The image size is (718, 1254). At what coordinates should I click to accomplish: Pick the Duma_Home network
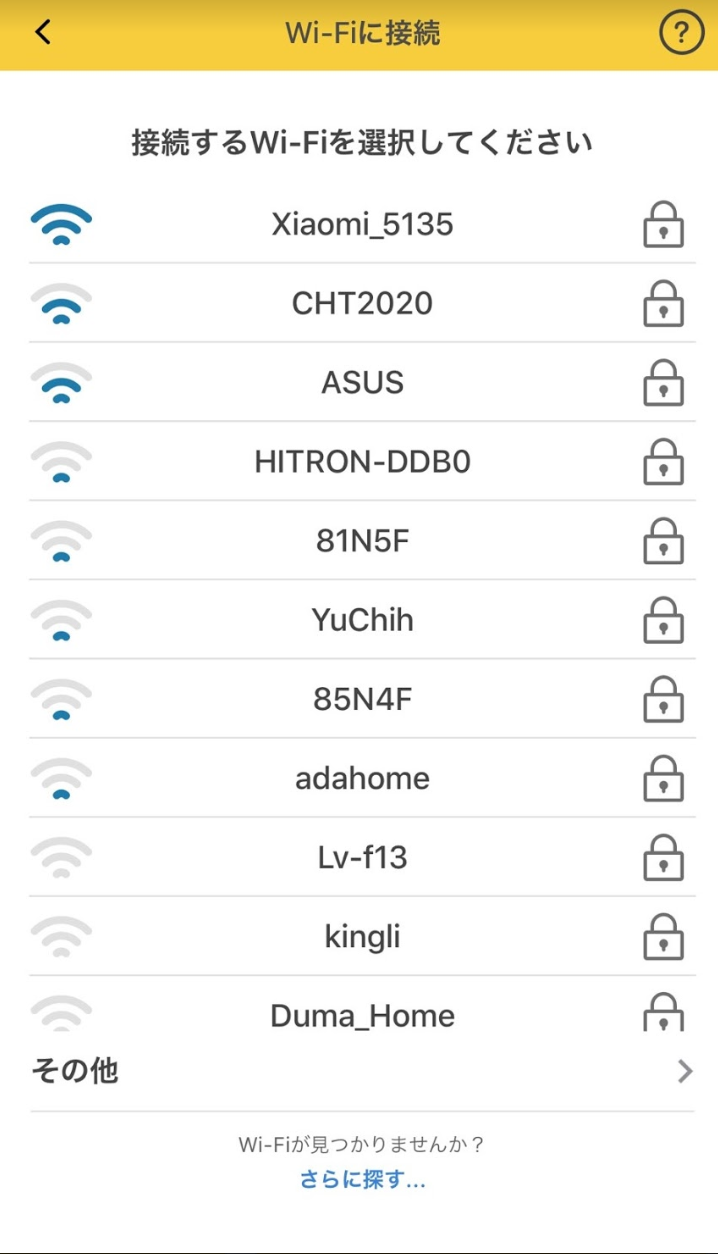coord(362,1014)
